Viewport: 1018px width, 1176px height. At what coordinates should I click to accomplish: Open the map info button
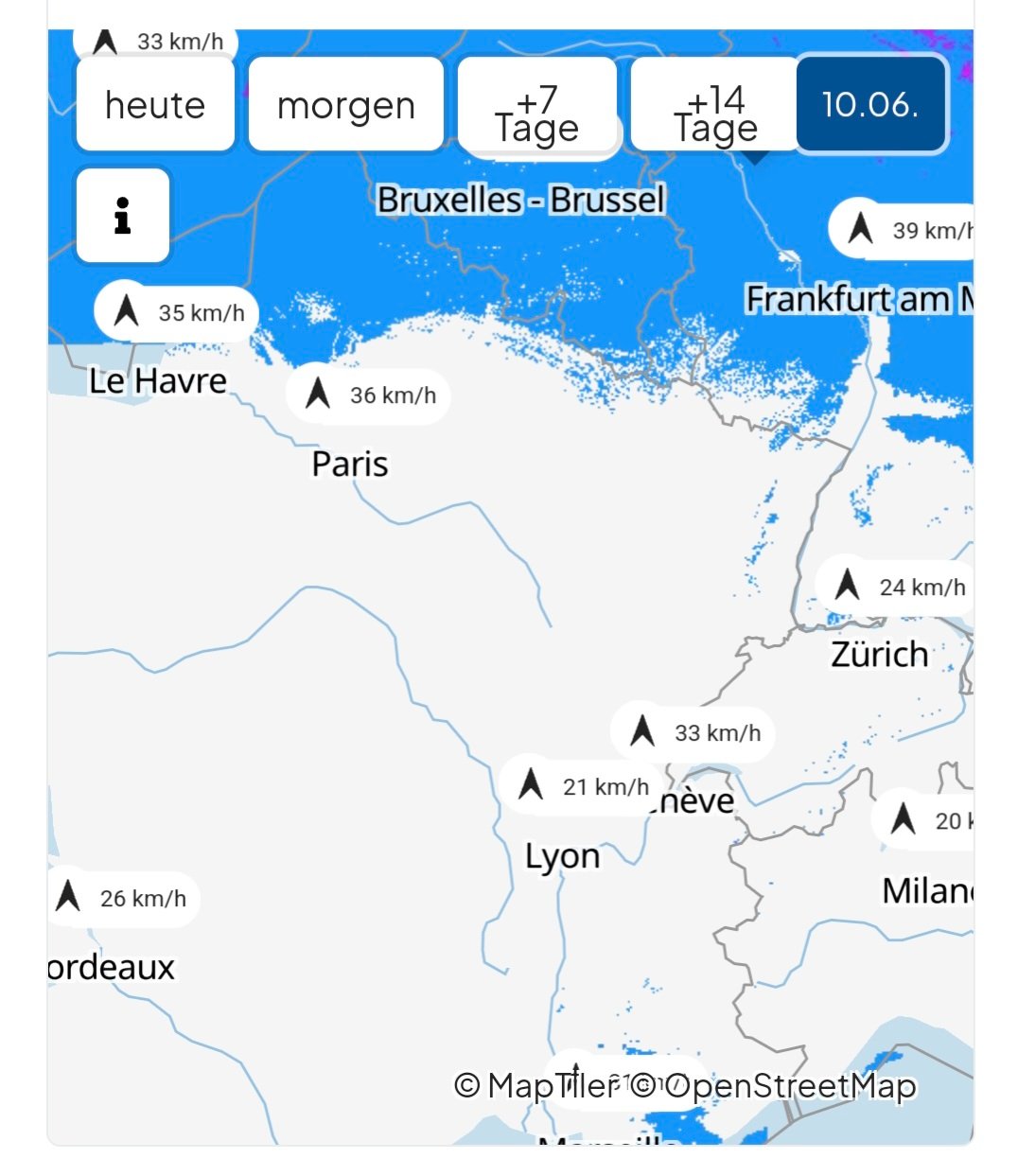(122, 216)
